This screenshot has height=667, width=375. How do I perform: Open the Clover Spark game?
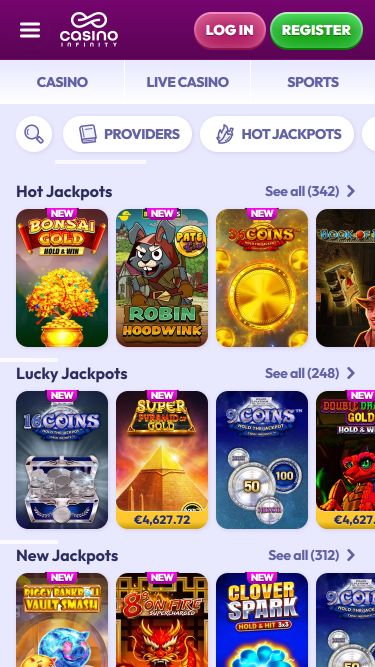pos(262,620)
